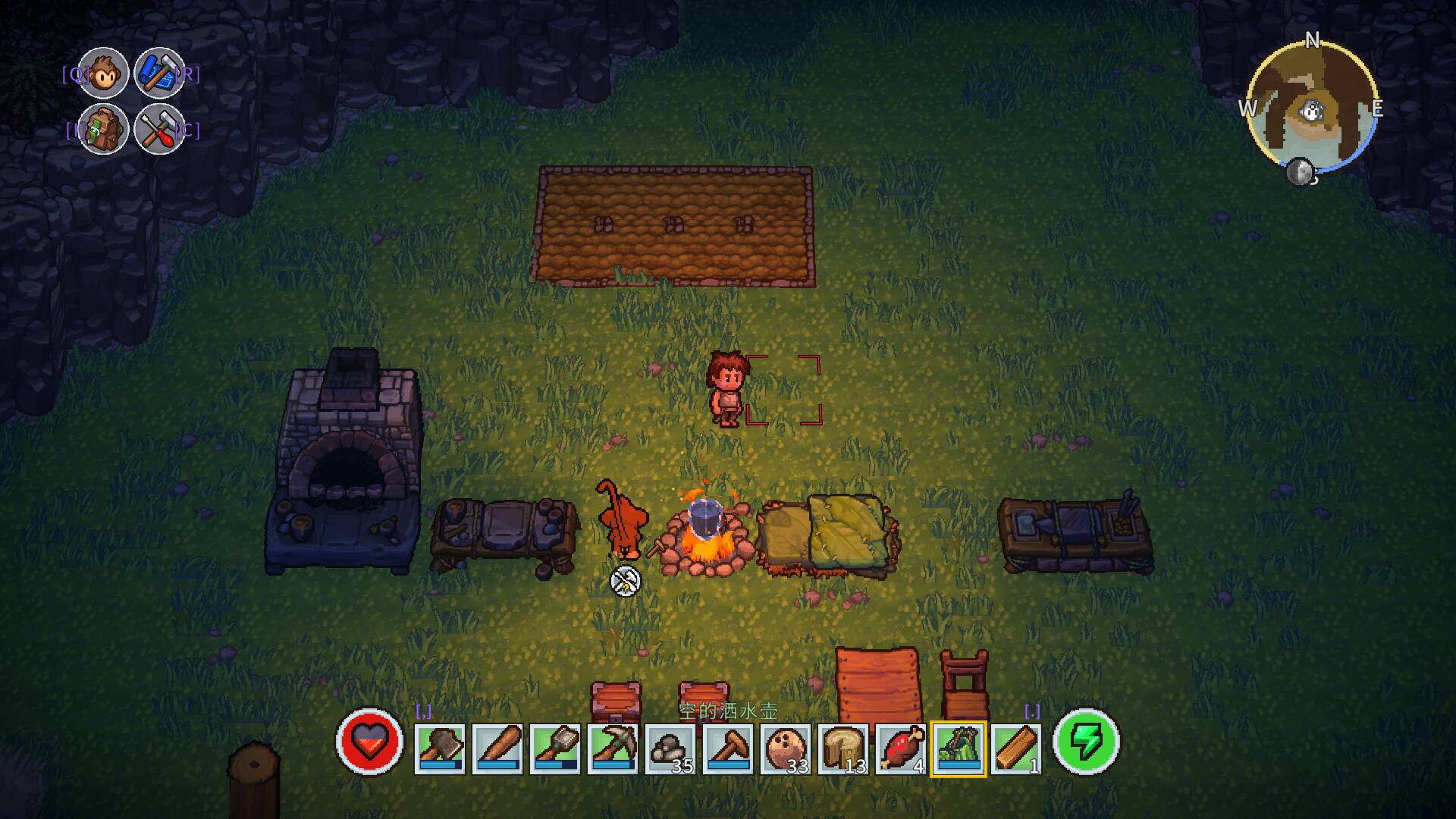
Task: Select the raw meat stack of 4
Action: pyautogui.click(x=901, y=748)
